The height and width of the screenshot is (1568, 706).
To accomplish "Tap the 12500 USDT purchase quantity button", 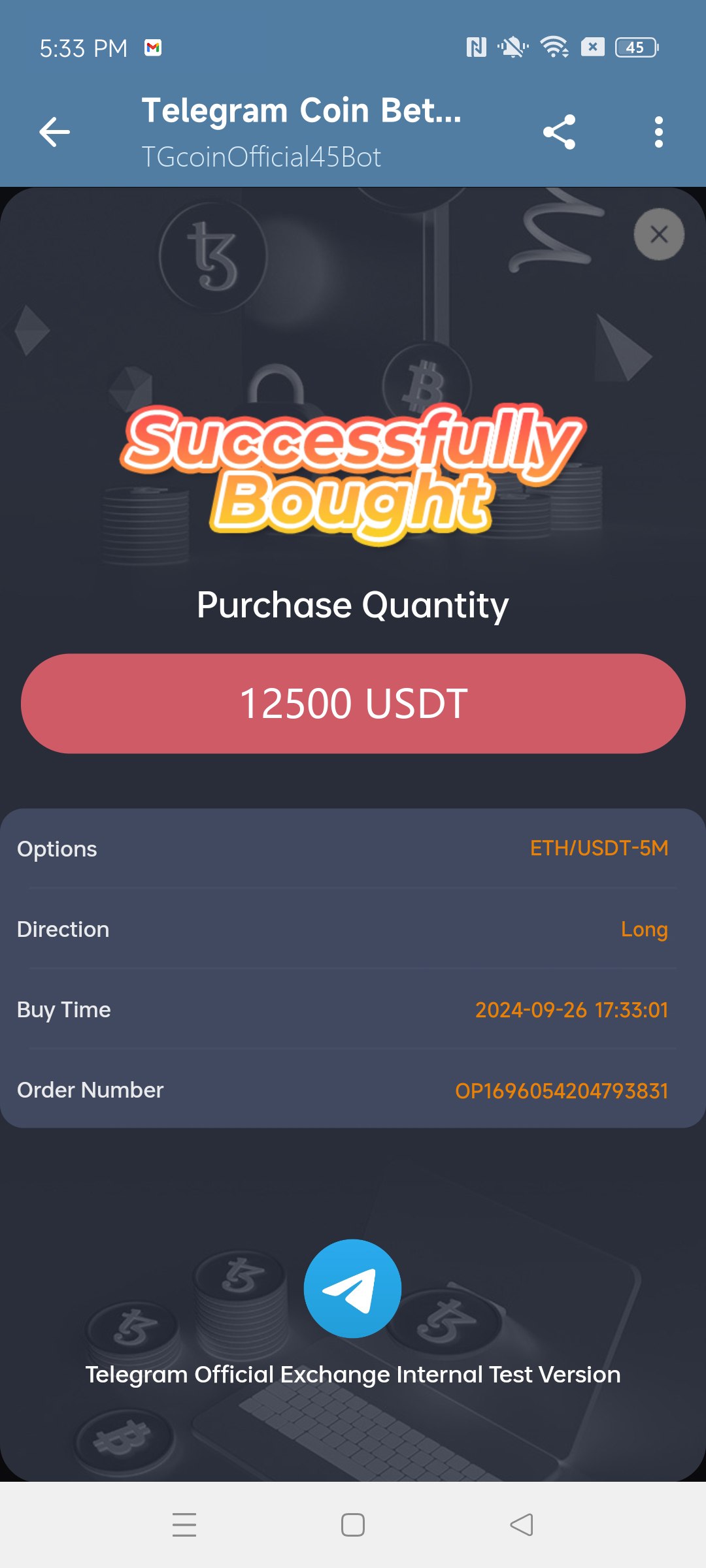I will (x=353, y=704).
